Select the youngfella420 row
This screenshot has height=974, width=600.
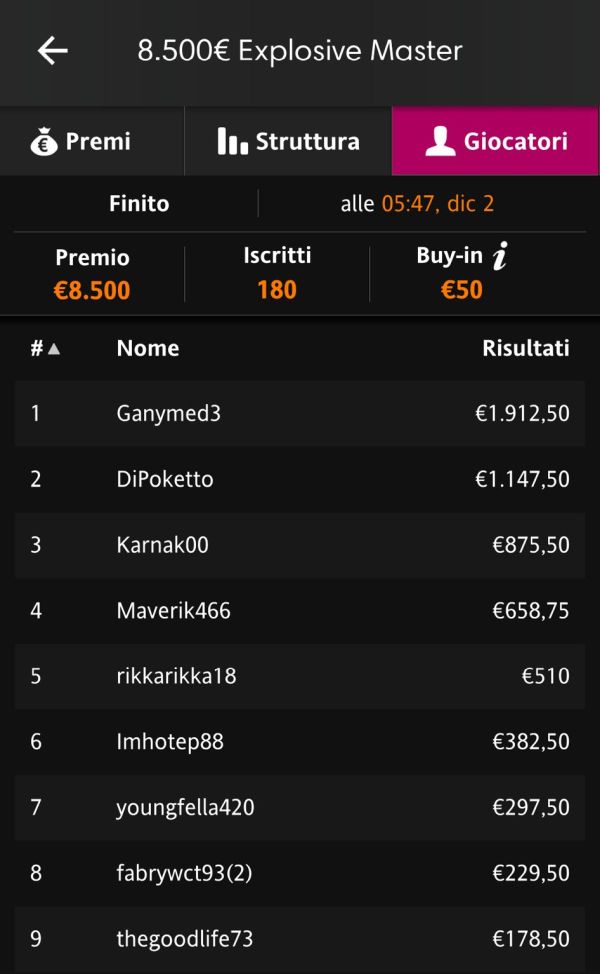pos(300,808)
